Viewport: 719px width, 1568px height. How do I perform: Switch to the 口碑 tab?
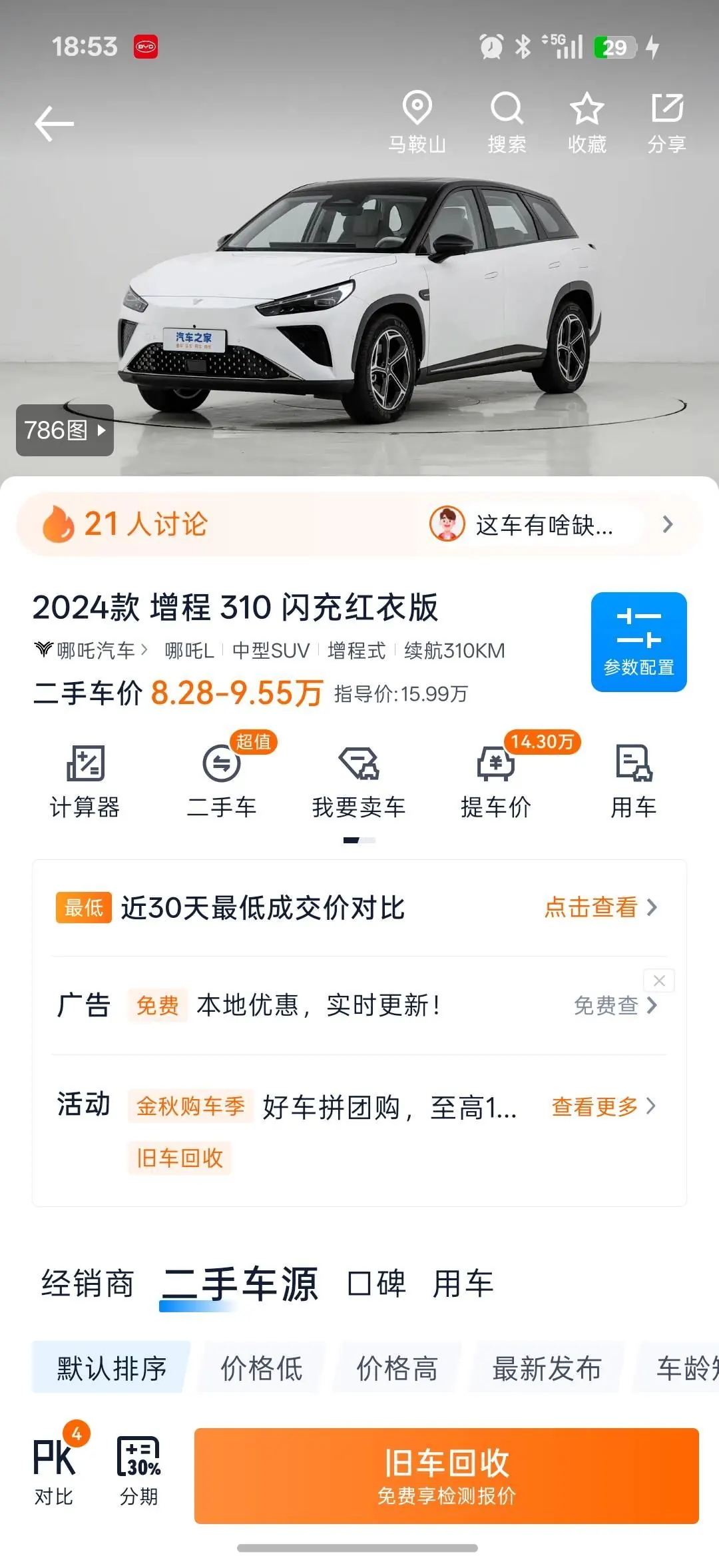point(377,1284)
